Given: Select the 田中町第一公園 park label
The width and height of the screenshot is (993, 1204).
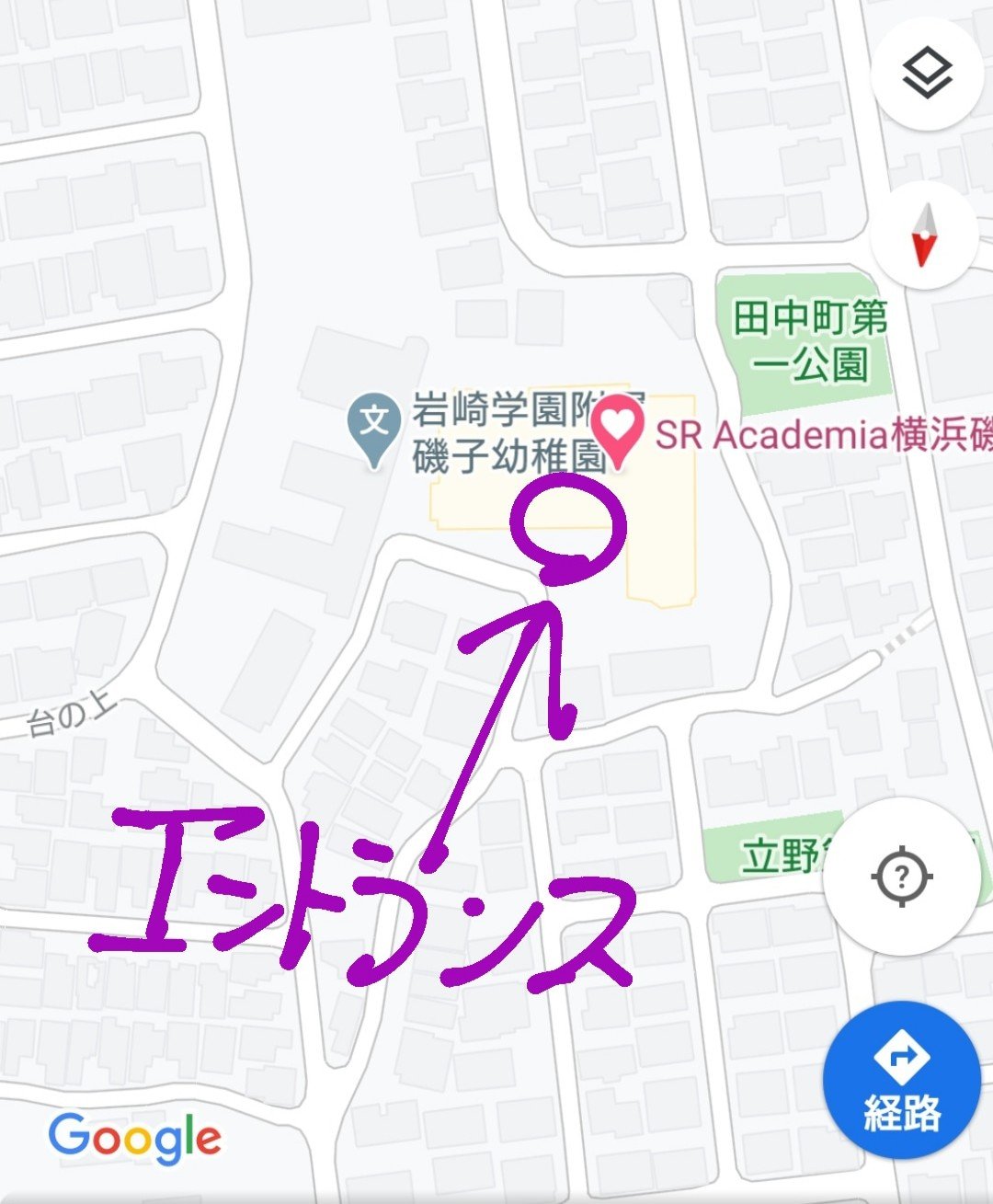Looking at the screenshot, I should [809, 342].
